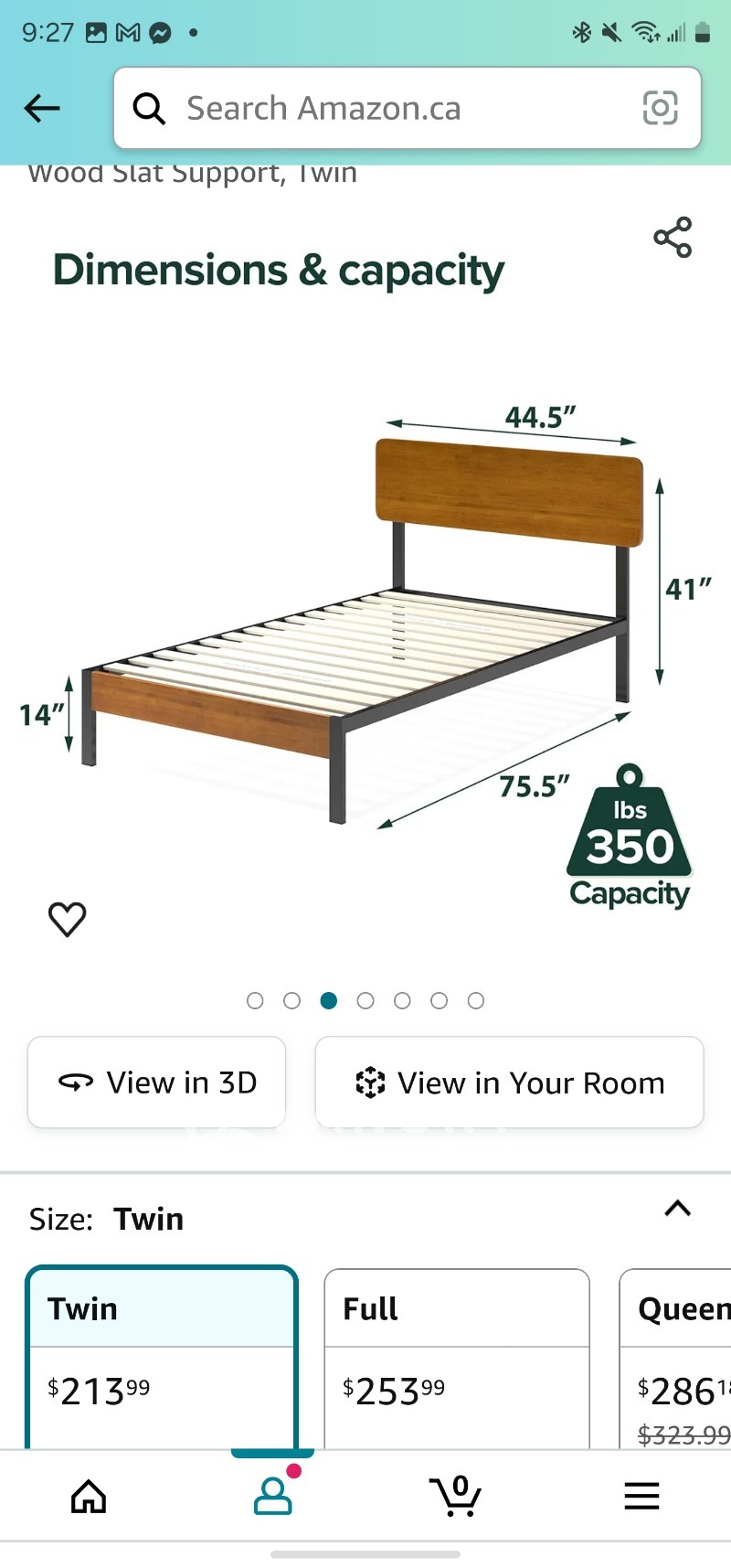This screenshot has width=731, height=1568.
Task: Collapse the Size selection section
Action: point(677,1209)
